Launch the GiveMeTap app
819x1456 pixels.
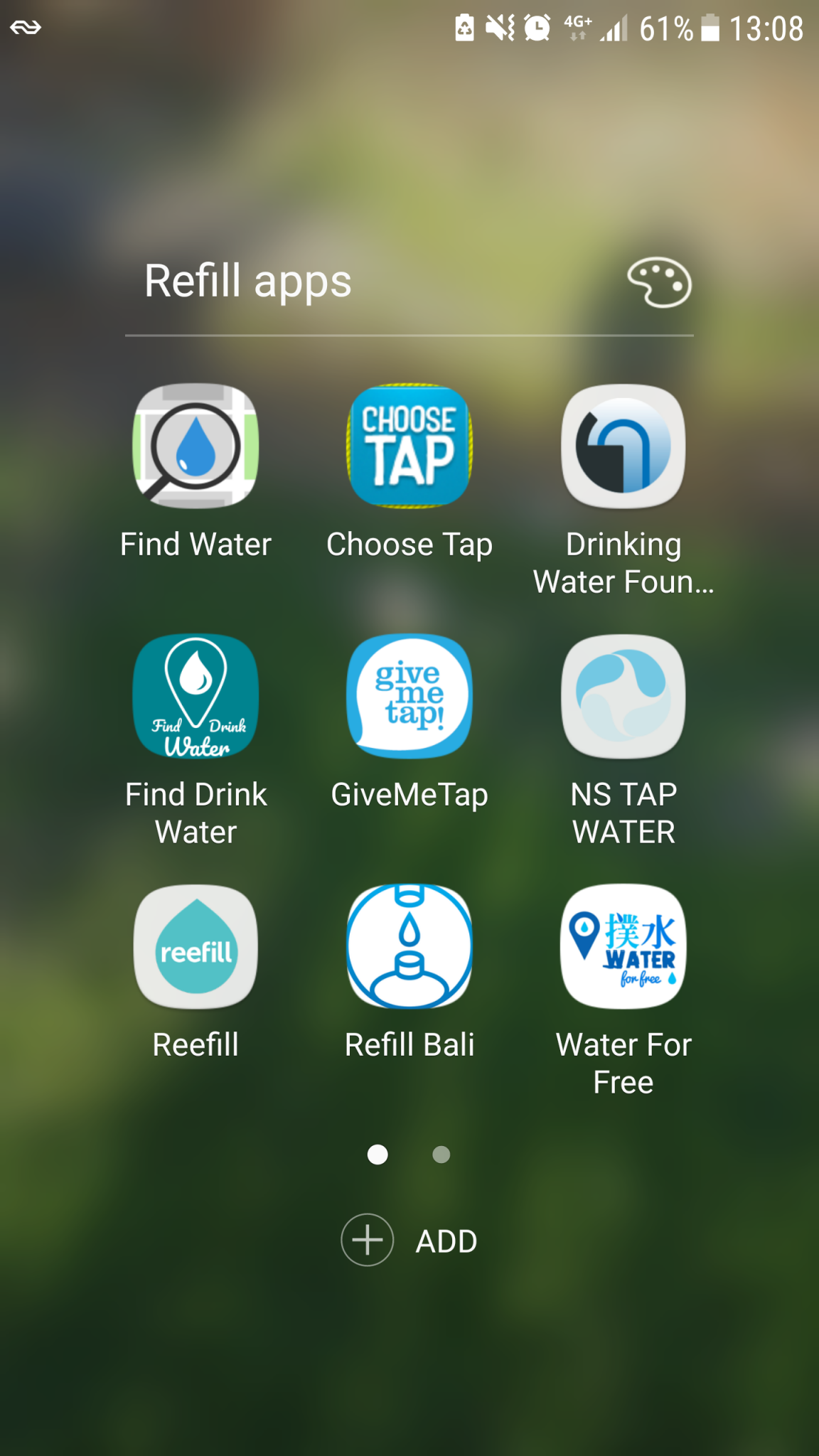coord(409,695)
